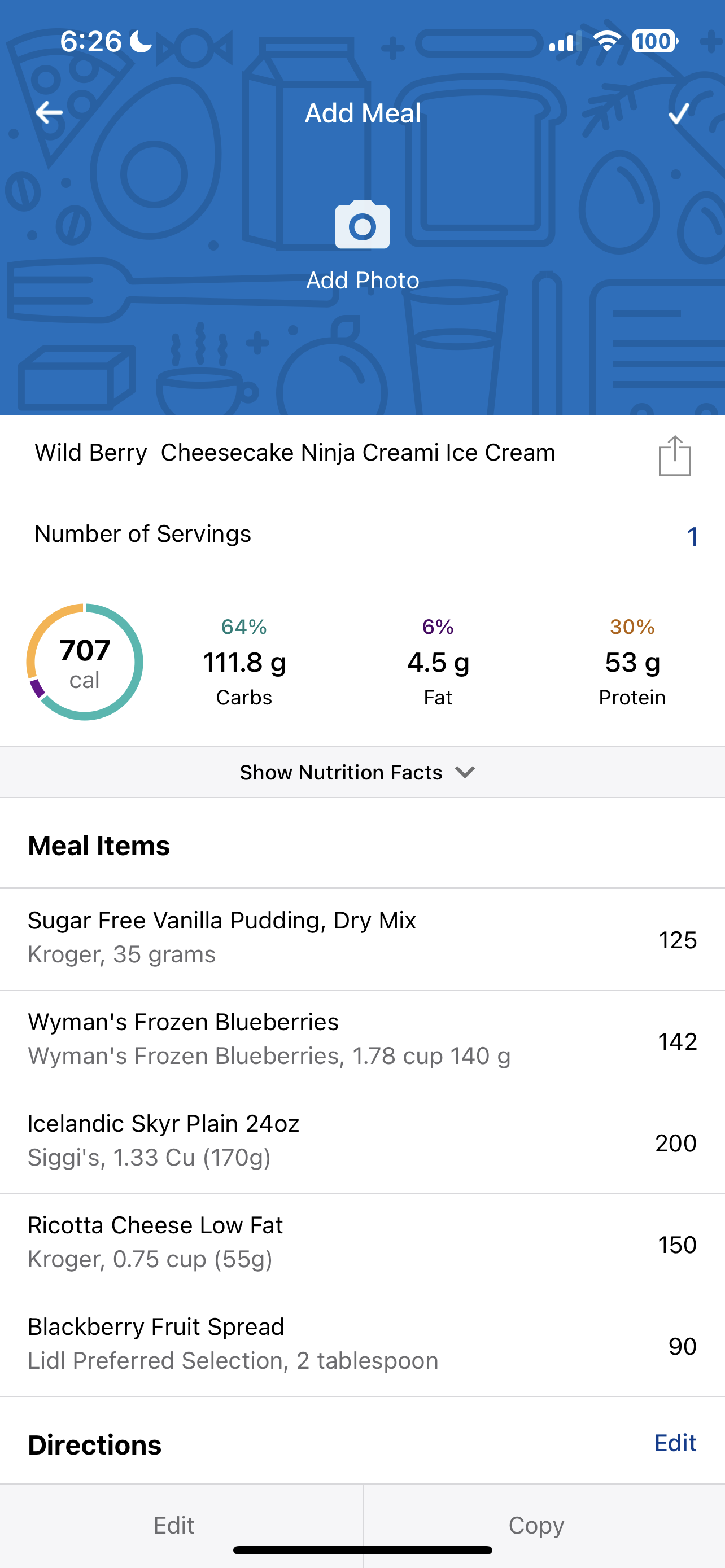Go back using the top-left arrow

tap(49, 113)
